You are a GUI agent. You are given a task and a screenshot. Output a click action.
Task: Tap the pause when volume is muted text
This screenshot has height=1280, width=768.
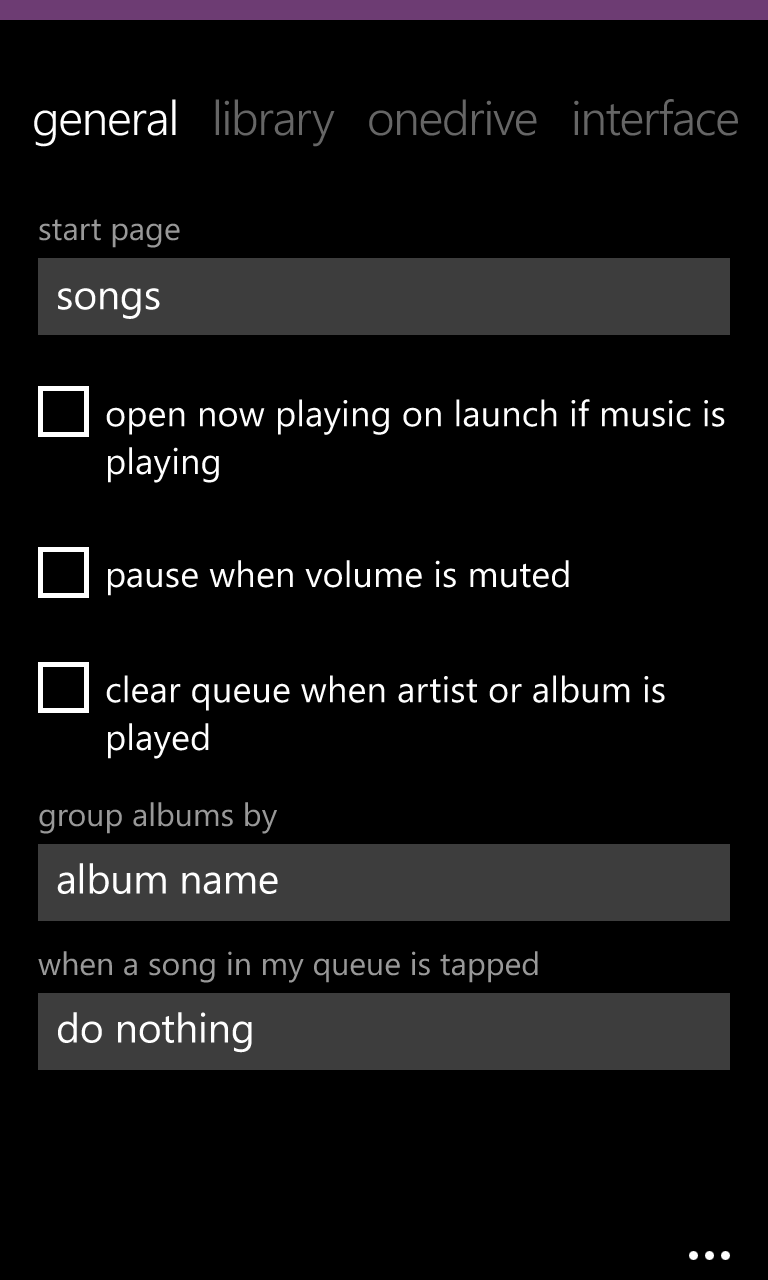pyautogui.click(x=340, y=574)
